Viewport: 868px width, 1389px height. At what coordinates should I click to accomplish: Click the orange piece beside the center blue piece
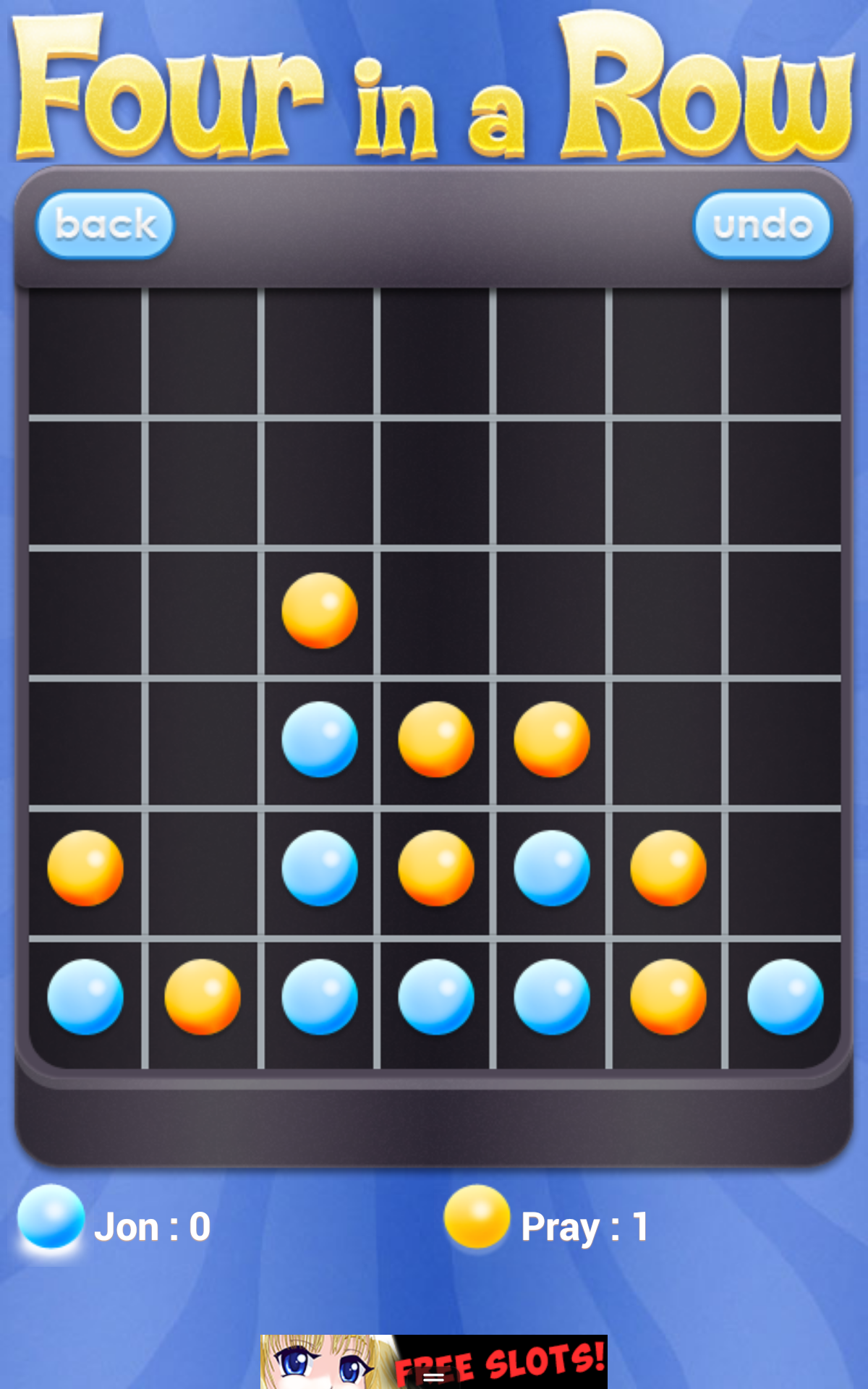point(435,868)
